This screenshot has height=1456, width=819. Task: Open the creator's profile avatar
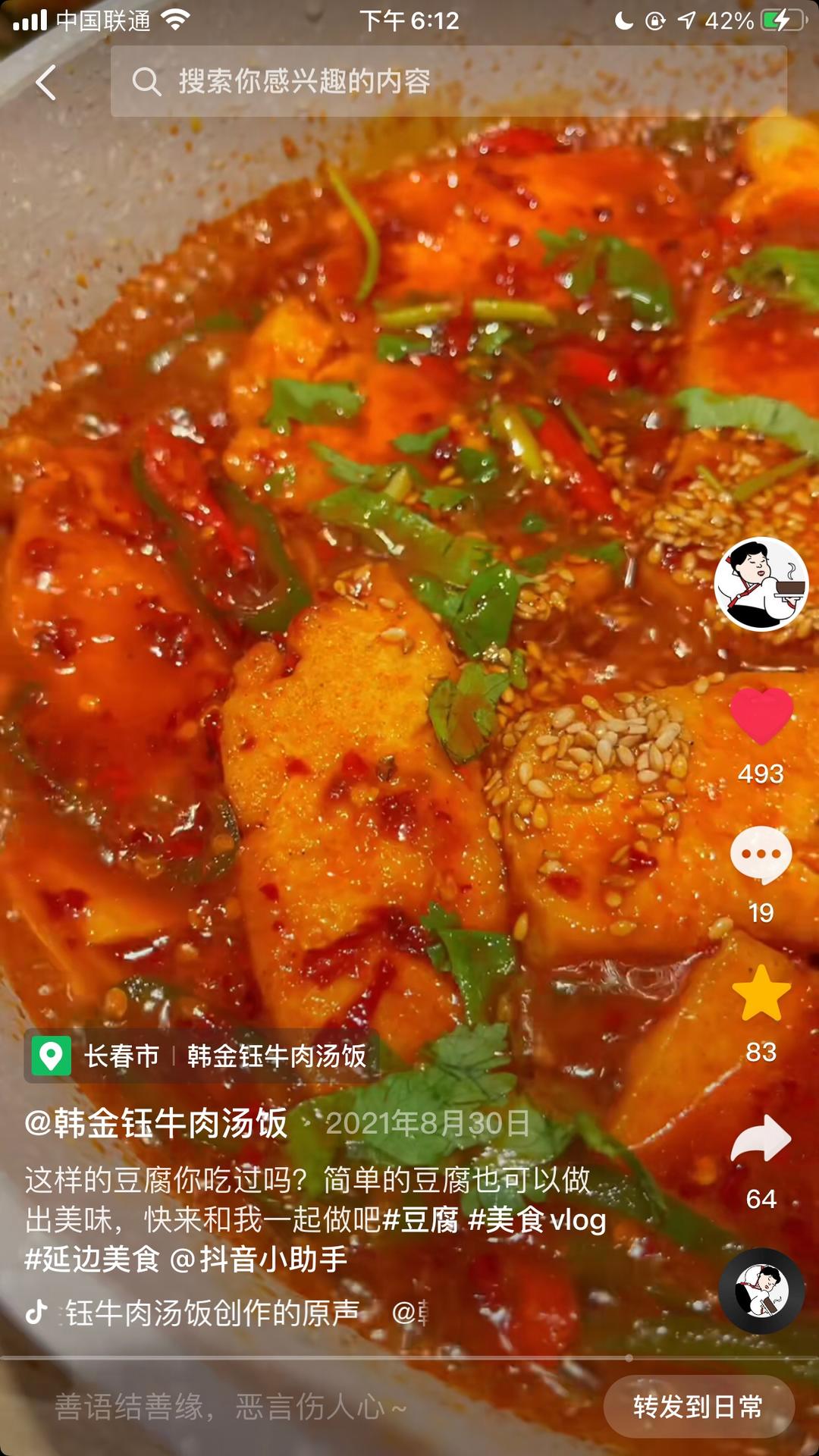761,584
